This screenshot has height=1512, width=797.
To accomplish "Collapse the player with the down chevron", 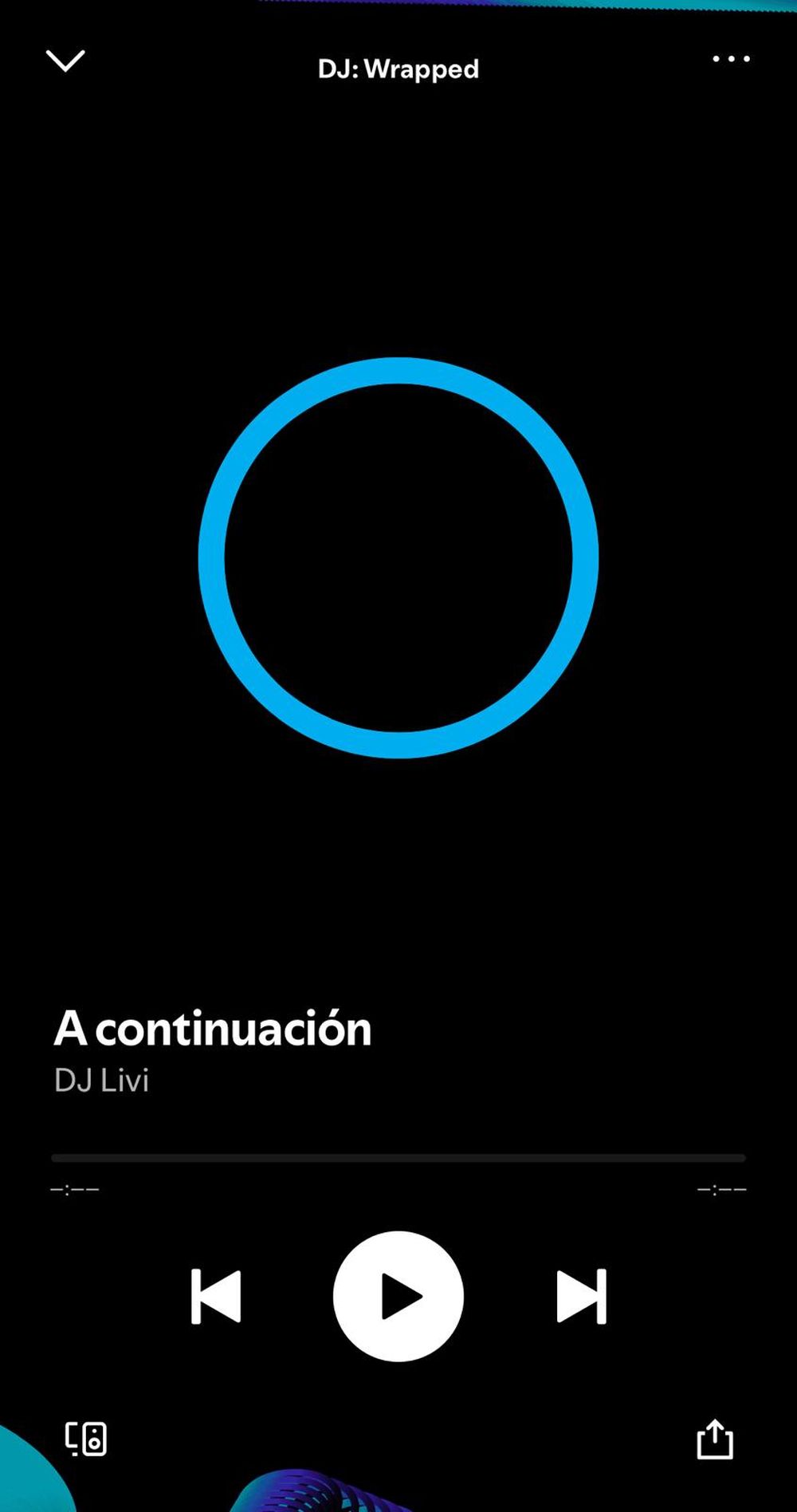I will [65, 61].
